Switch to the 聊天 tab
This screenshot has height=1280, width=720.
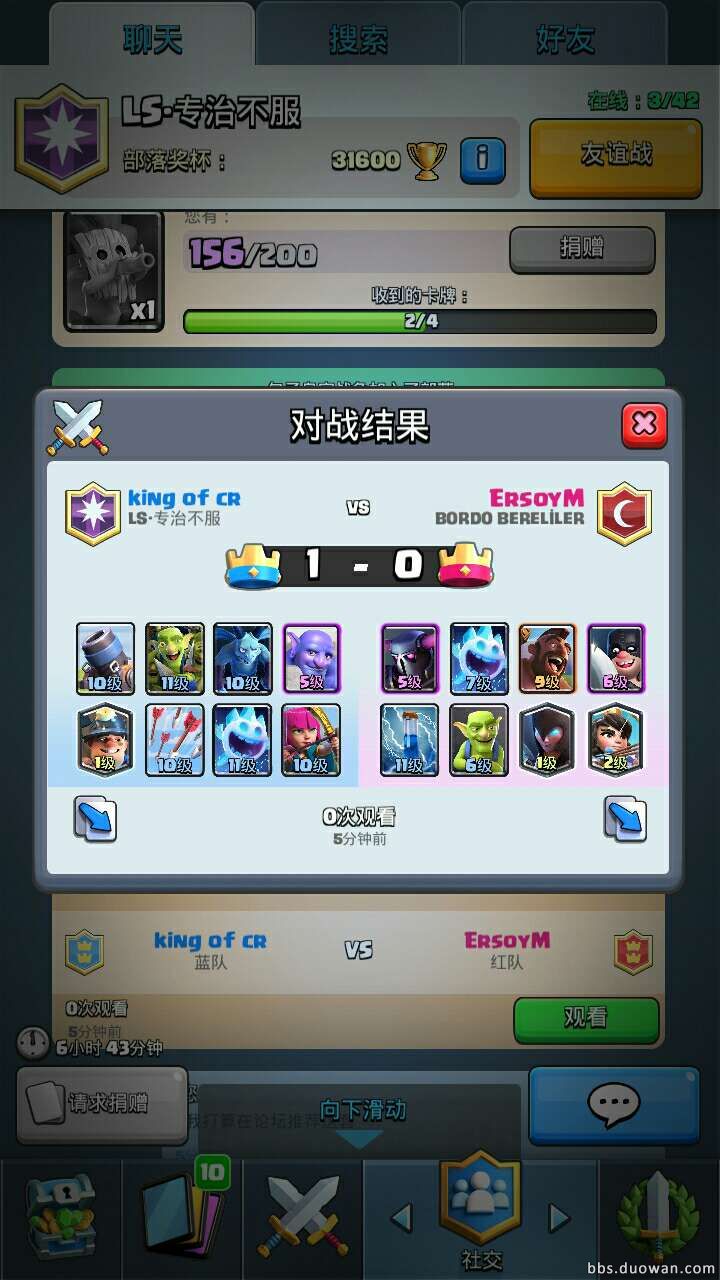tap(152, 38)
